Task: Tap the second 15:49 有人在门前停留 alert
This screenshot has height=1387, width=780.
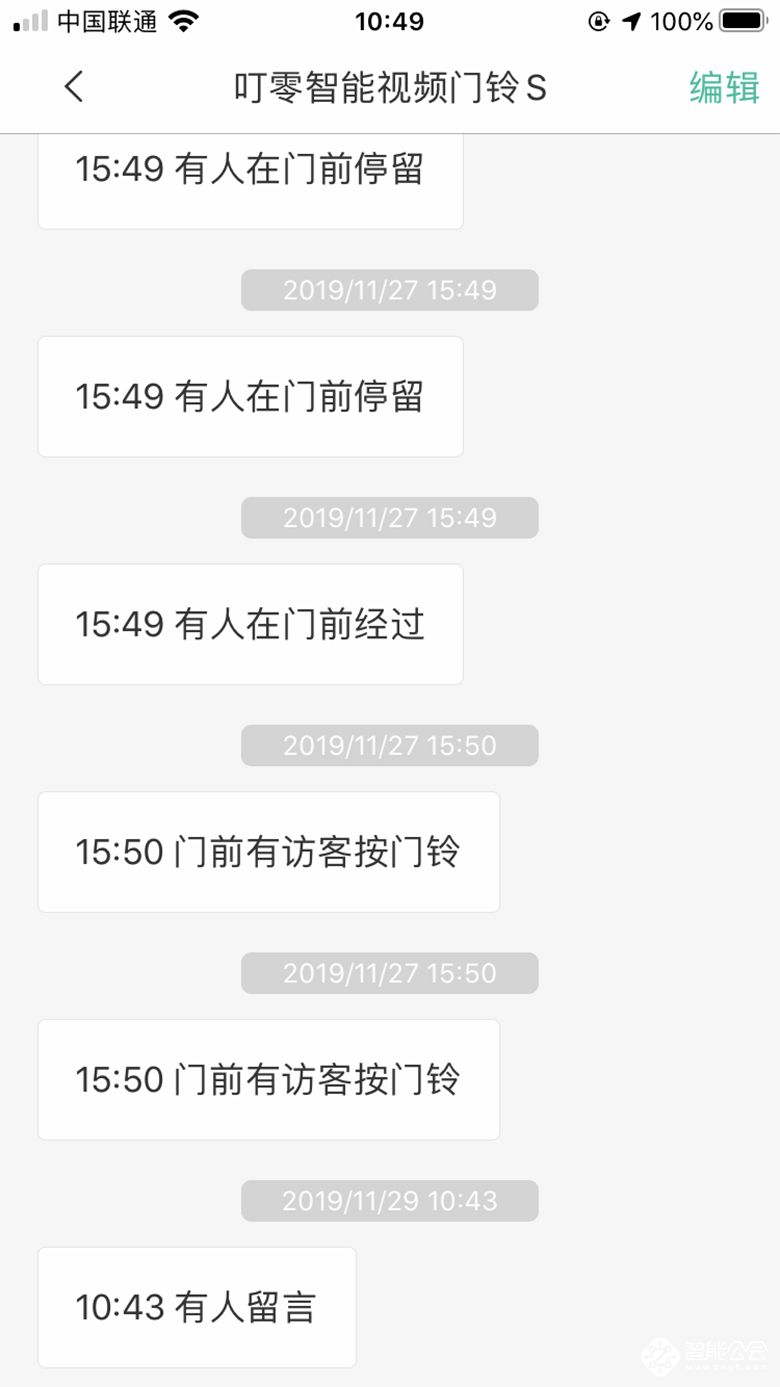Action: pos(250,396)
